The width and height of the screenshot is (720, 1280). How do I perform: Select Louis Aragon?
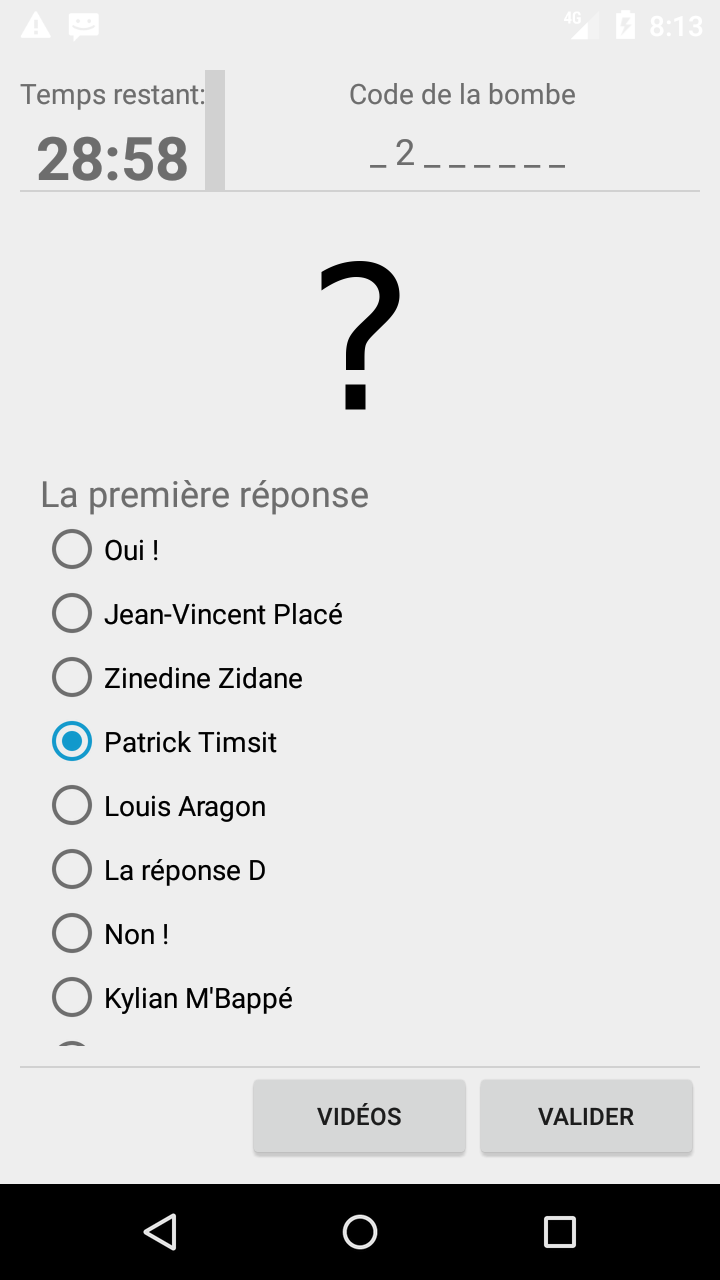(159, 806)
